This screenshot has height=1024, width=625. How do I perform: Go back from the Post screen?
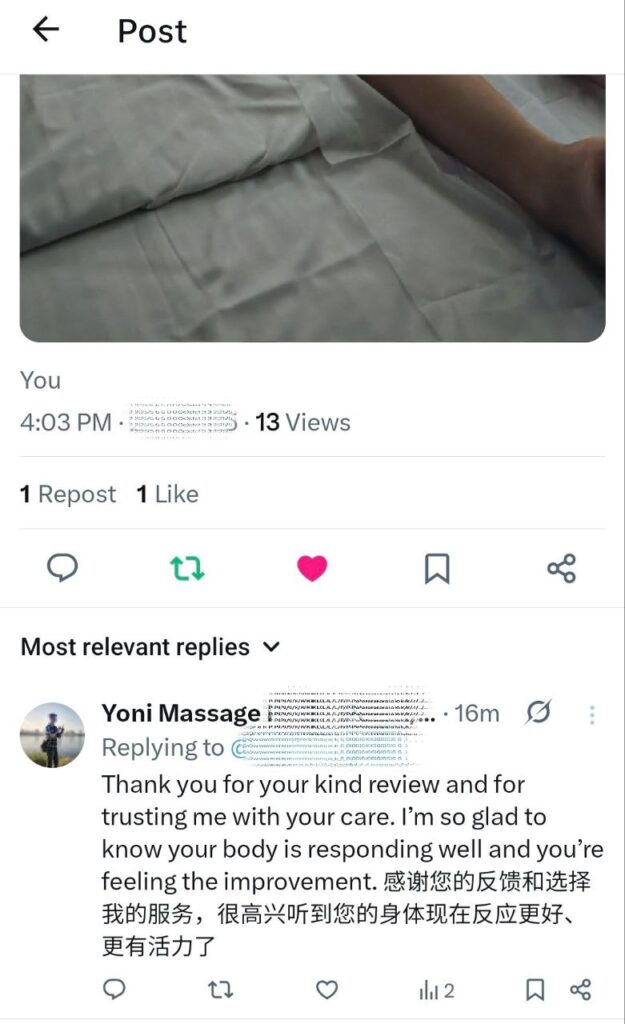[46, 30]
